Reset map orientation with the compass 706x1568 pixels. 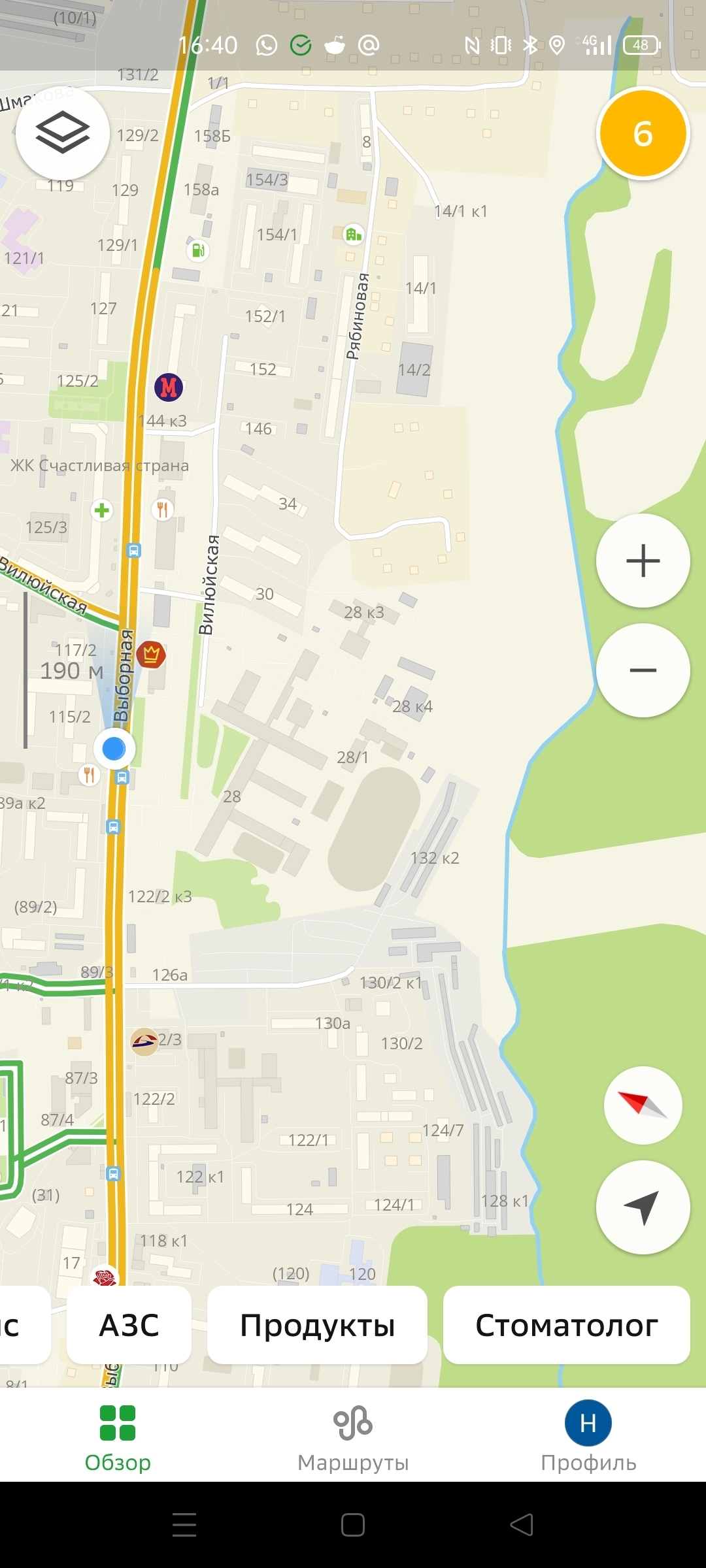pos(643,1105)
